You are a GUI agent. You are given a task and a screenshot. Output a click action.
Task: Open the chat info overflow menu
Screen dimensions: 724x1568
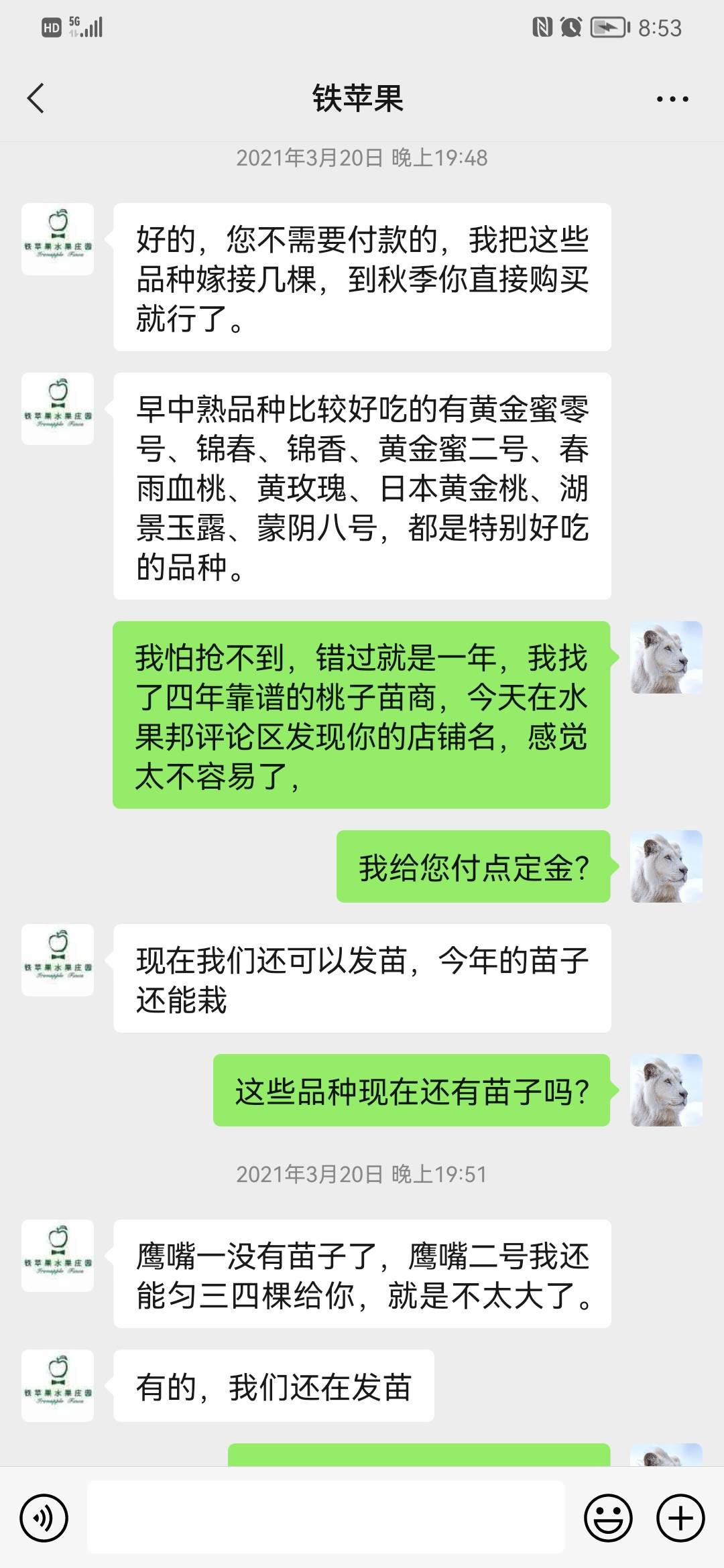[x=672, y=99]
